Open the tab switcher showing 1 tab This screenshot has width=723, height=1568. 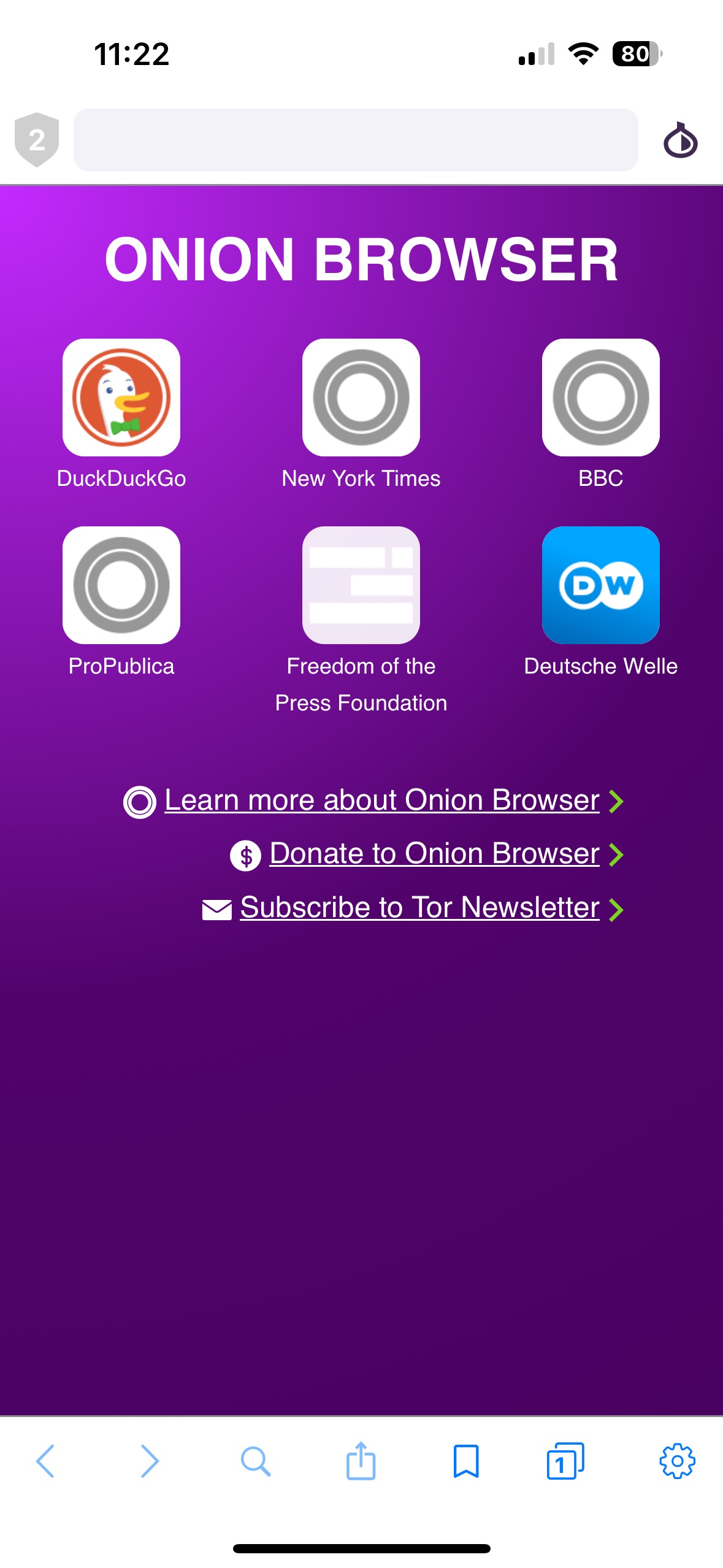pyautogui.click(x=565, y=1462)
